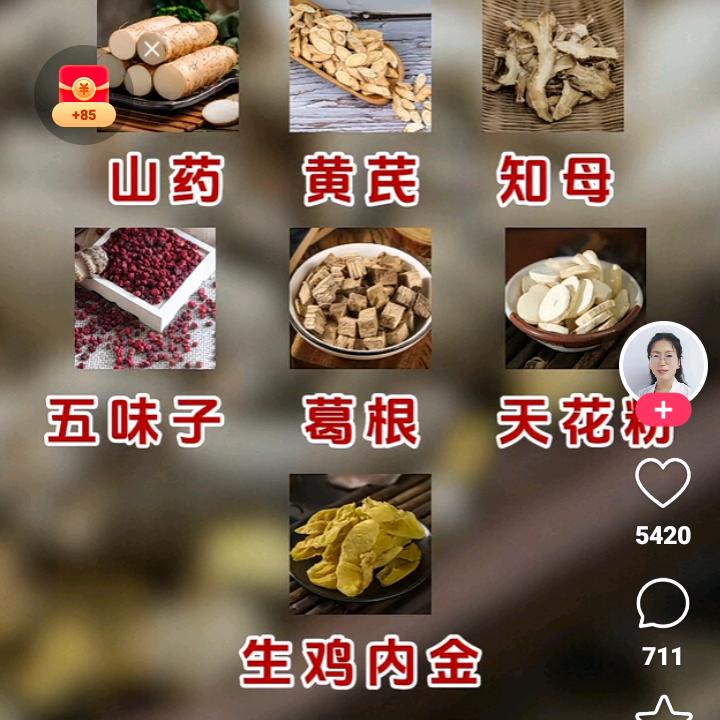The image size is (720, 720).
Task: Open the comments section
Action: (x=663, y=605)
